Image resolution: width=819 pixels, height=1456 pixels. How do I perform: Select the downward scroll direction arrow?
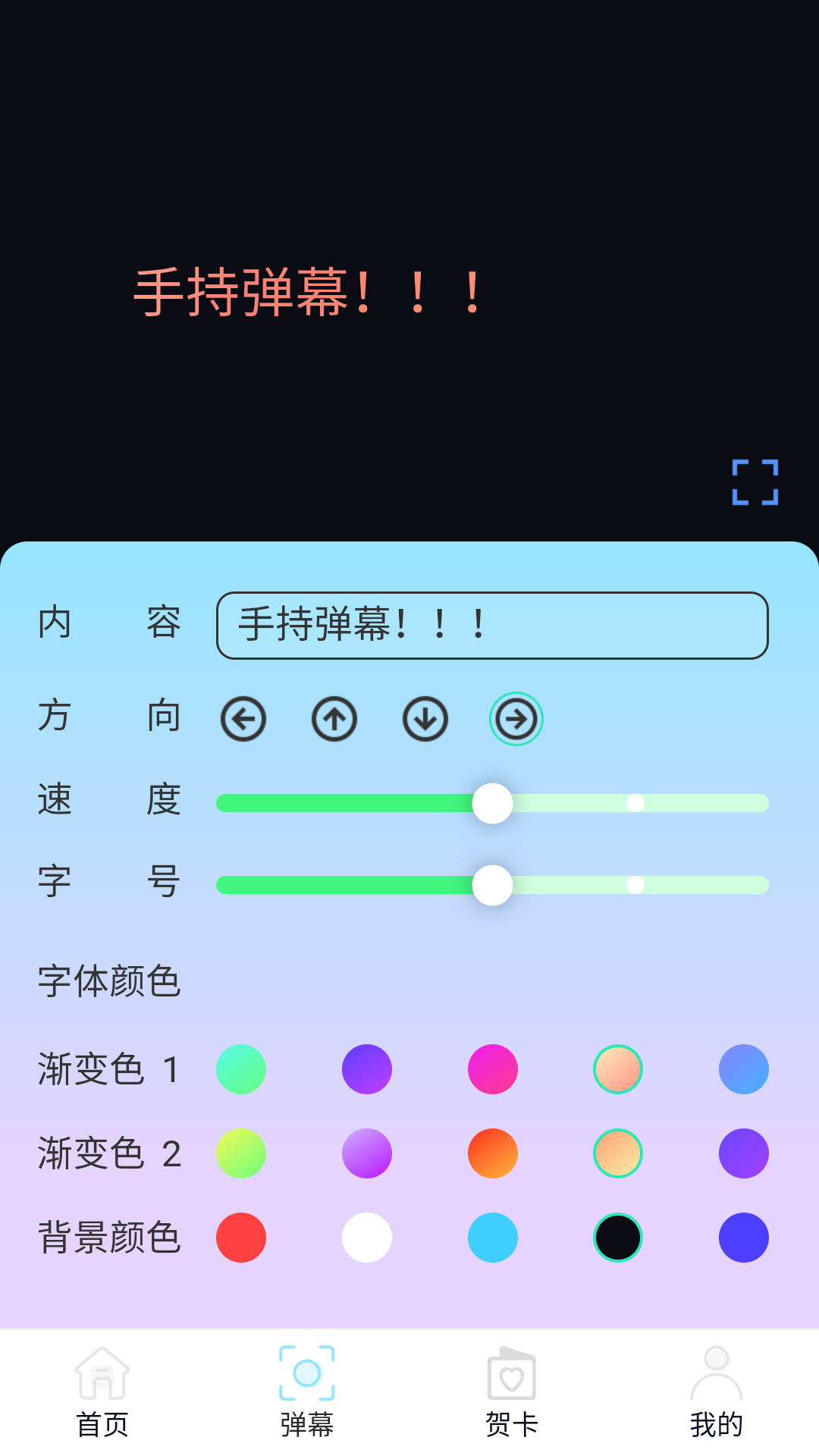tap(425, 719)
